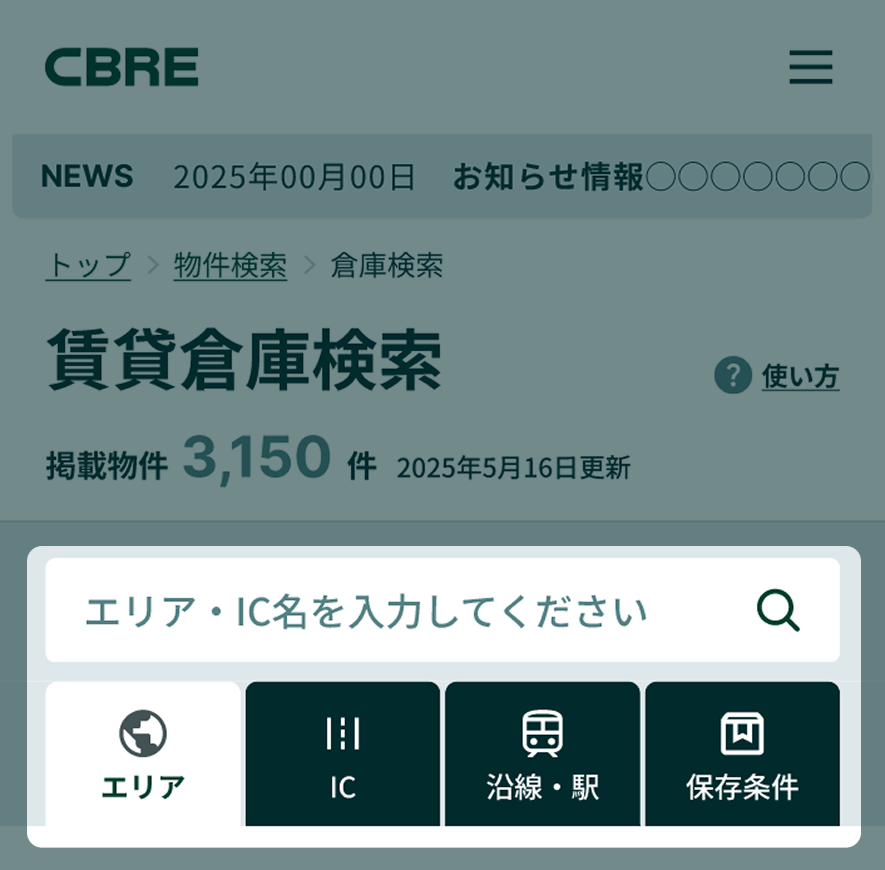Image resolution: width=885 pixels, height=870 pixels.
Task: Open the 保存条件 tab
Action: 742,754
